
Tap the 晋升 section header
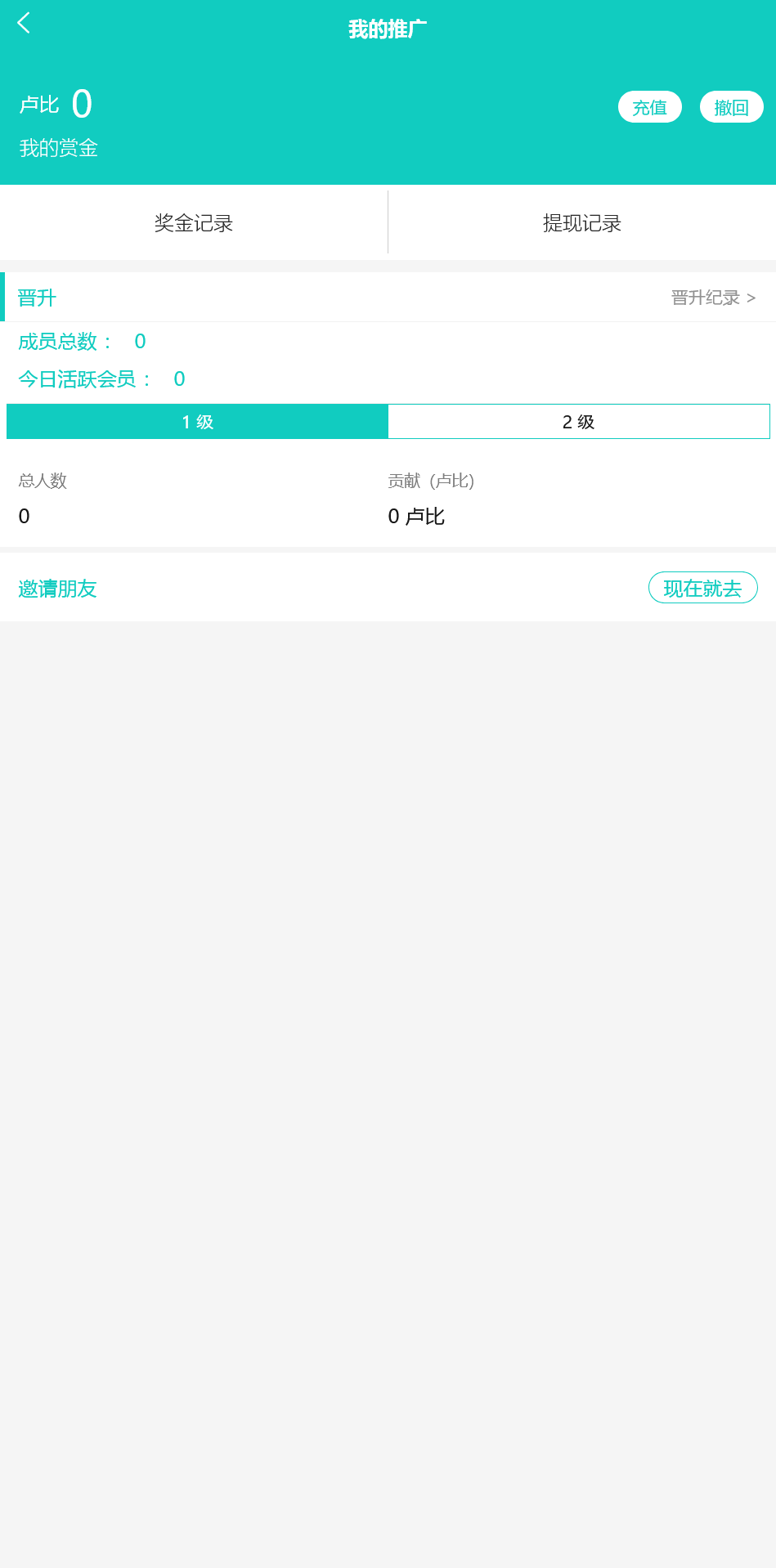[37, 297]
